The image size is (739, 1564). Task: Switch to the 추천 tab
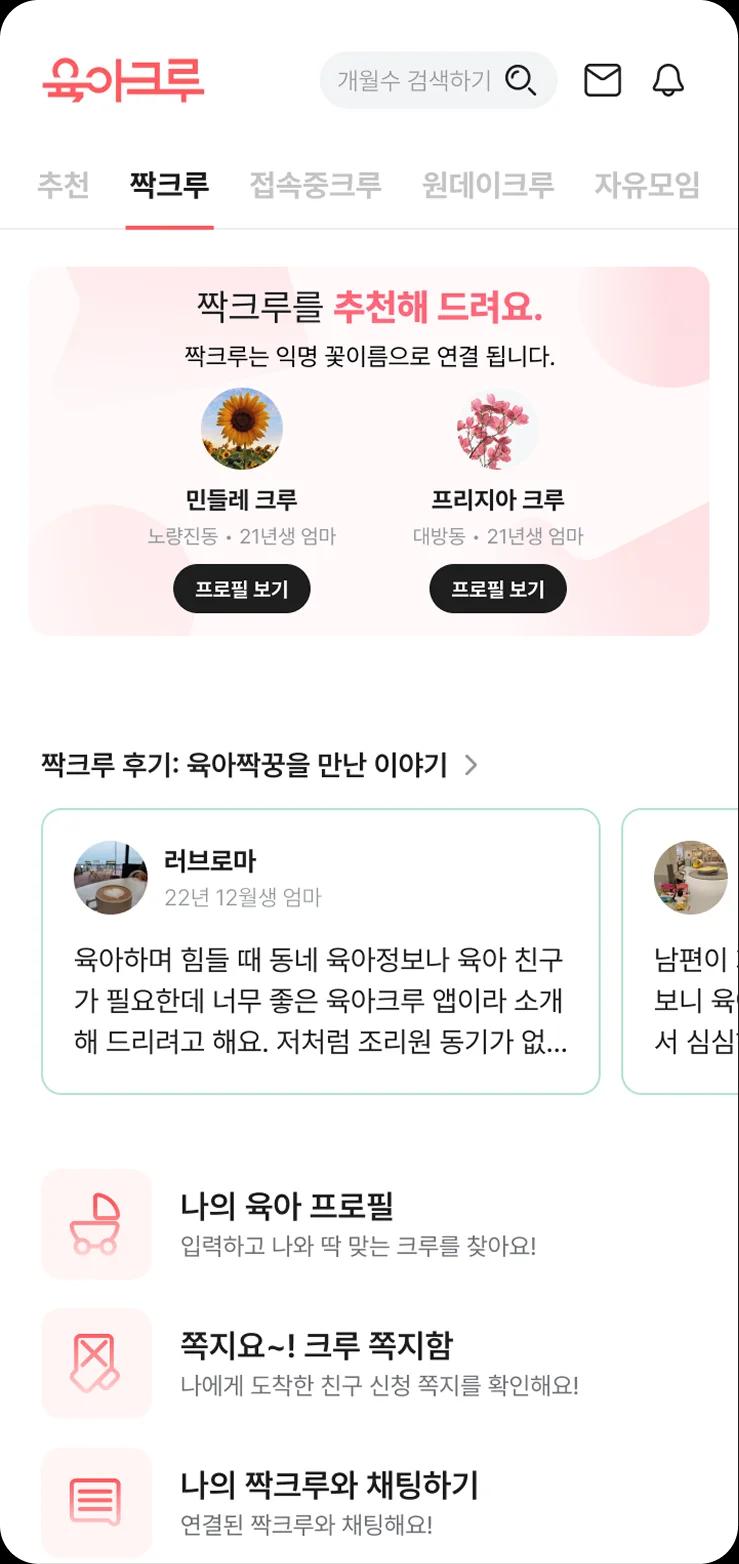click(63, 184)
